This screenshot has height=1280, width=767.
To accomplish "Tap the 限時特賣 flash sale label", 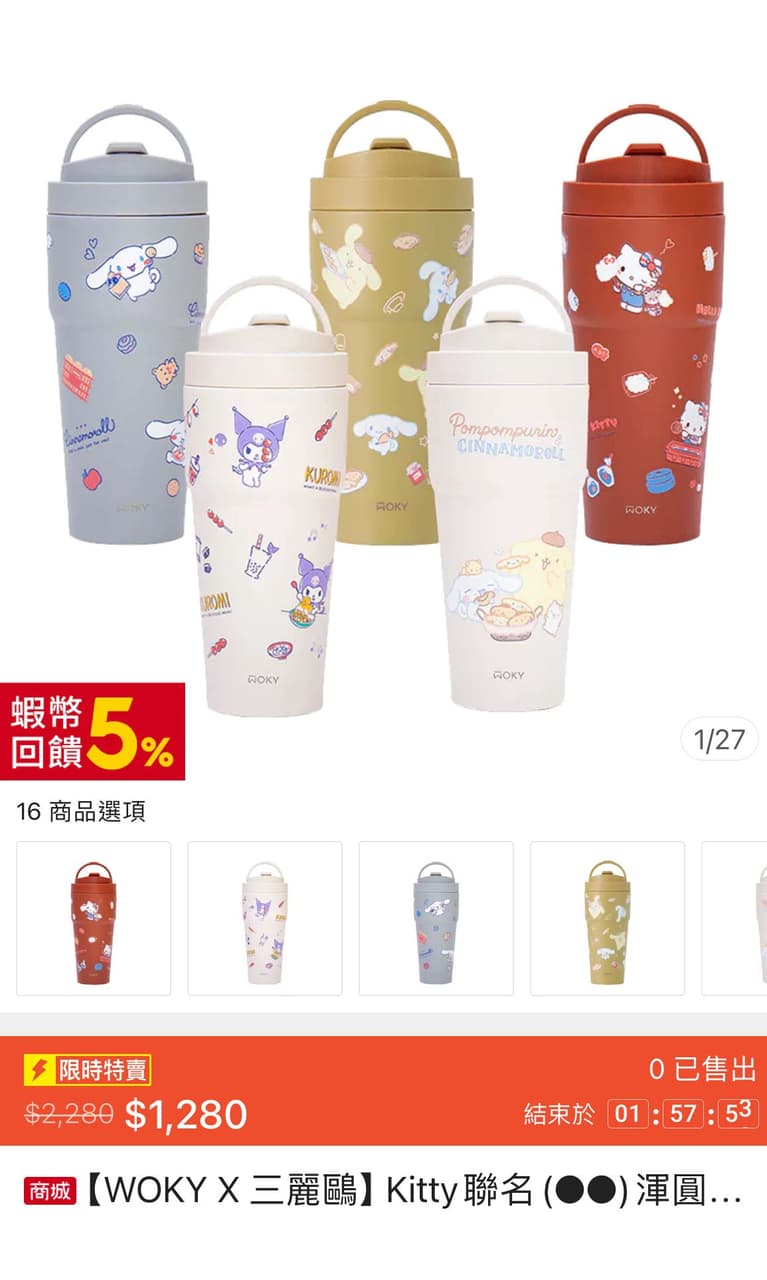I will click(x=103, y=1069).
